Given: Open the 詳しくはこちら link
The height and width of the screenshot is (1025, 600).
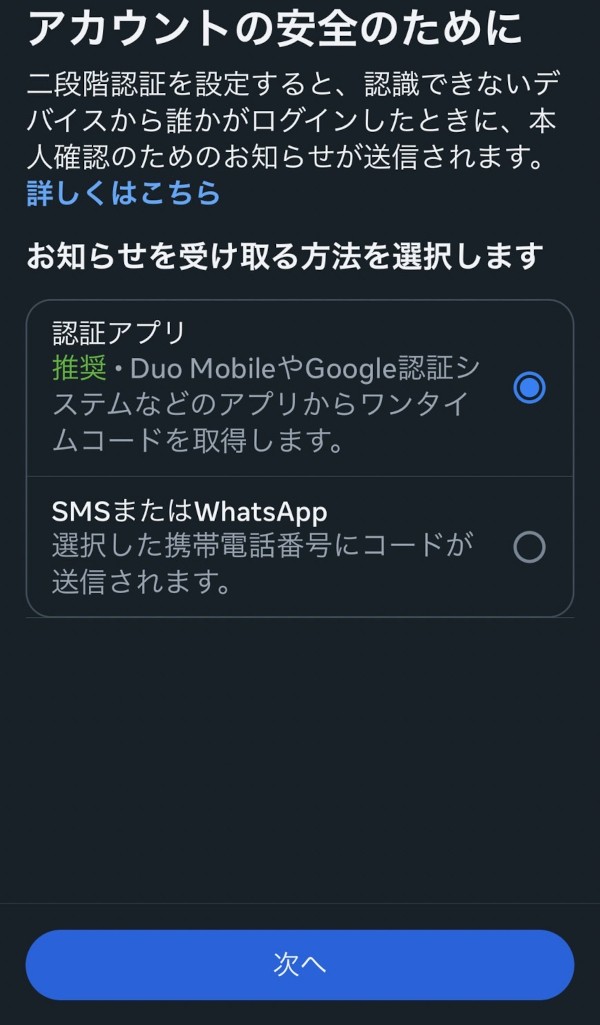Looking at the screenshot, I should [x=123, y=193].
